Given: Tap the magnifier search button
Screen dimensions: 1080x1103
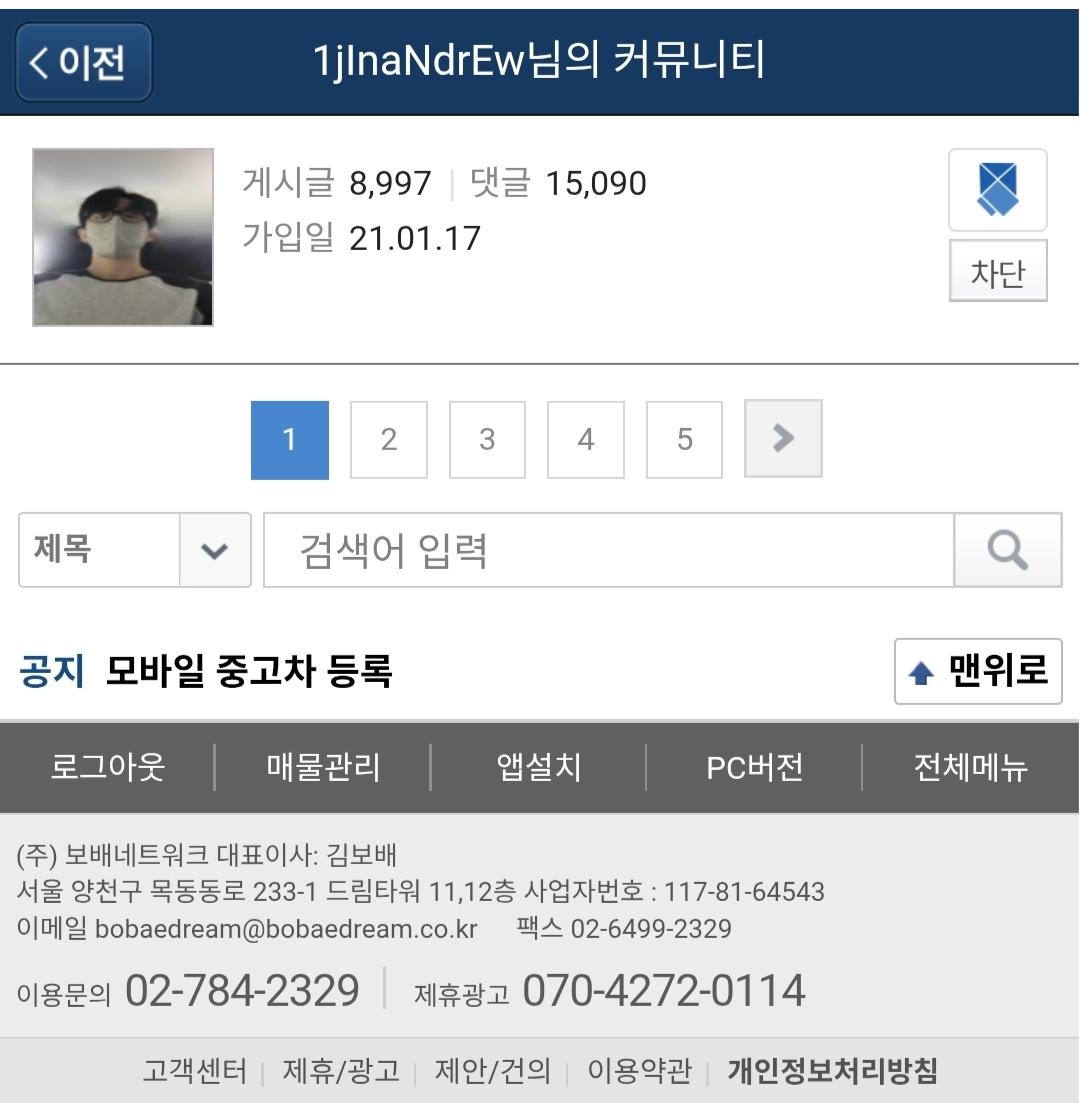Looking at the screenshot, I should click(x=1007, y=550).
